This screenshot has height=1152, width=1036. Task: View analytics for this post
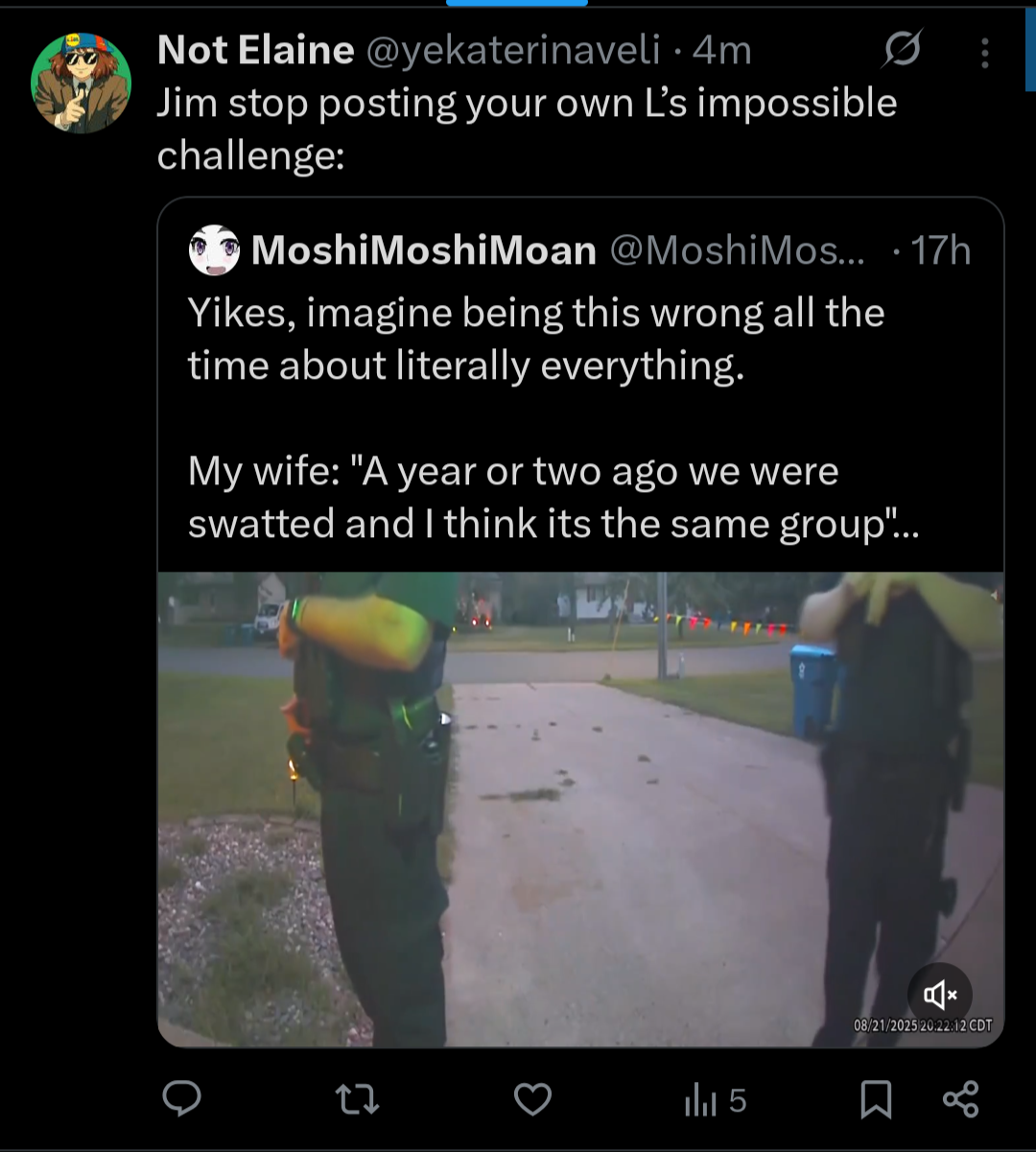pos(714,1100)
